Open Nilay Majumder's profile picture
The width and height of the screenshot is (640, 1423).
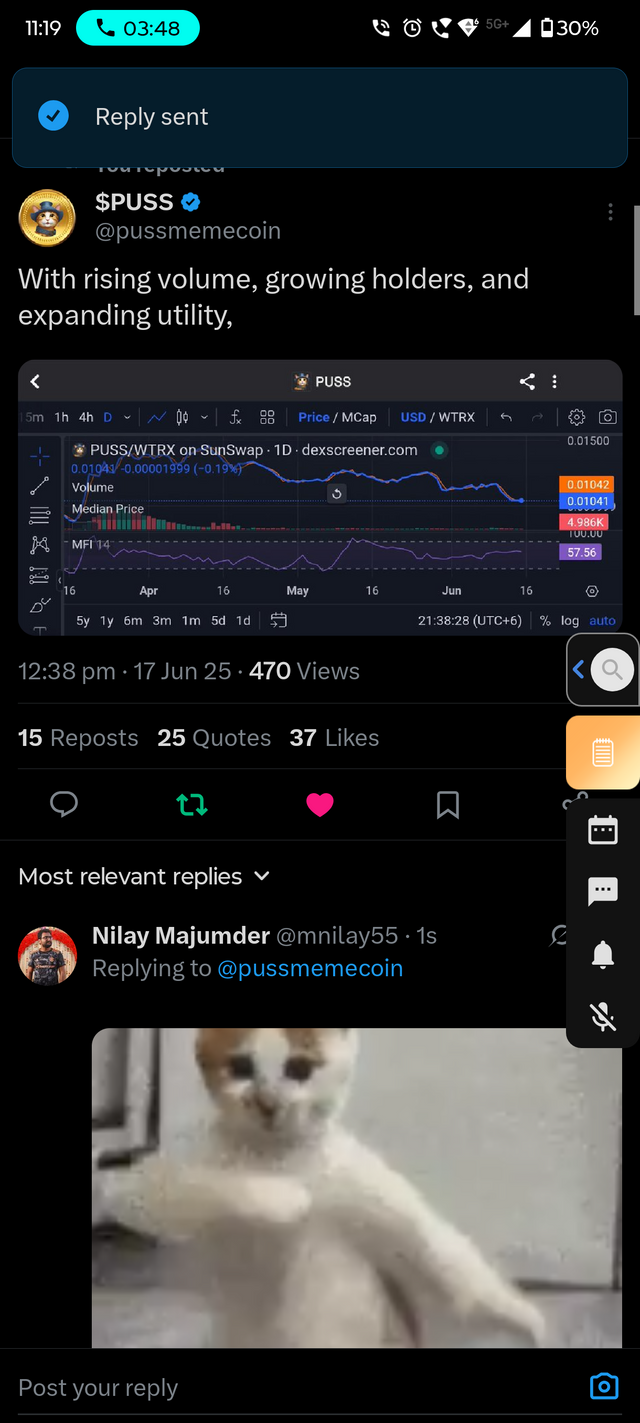(x=47, y=955)
